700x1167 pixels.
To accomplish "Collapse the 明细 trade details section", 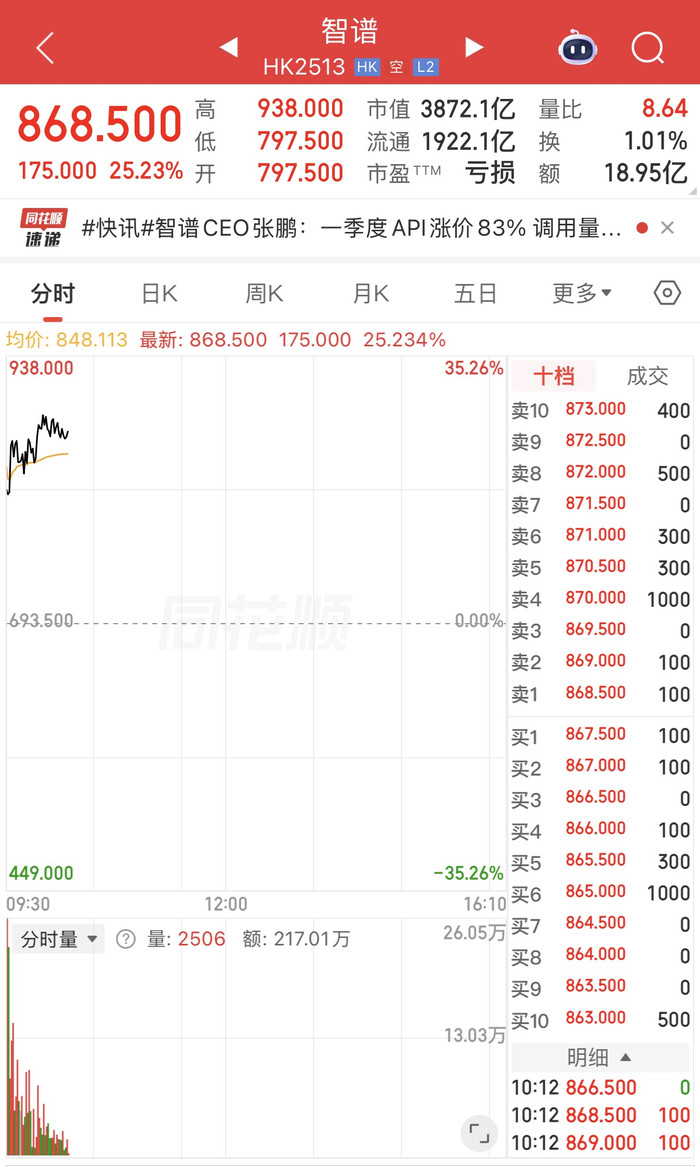I will tap(600, 1057).
